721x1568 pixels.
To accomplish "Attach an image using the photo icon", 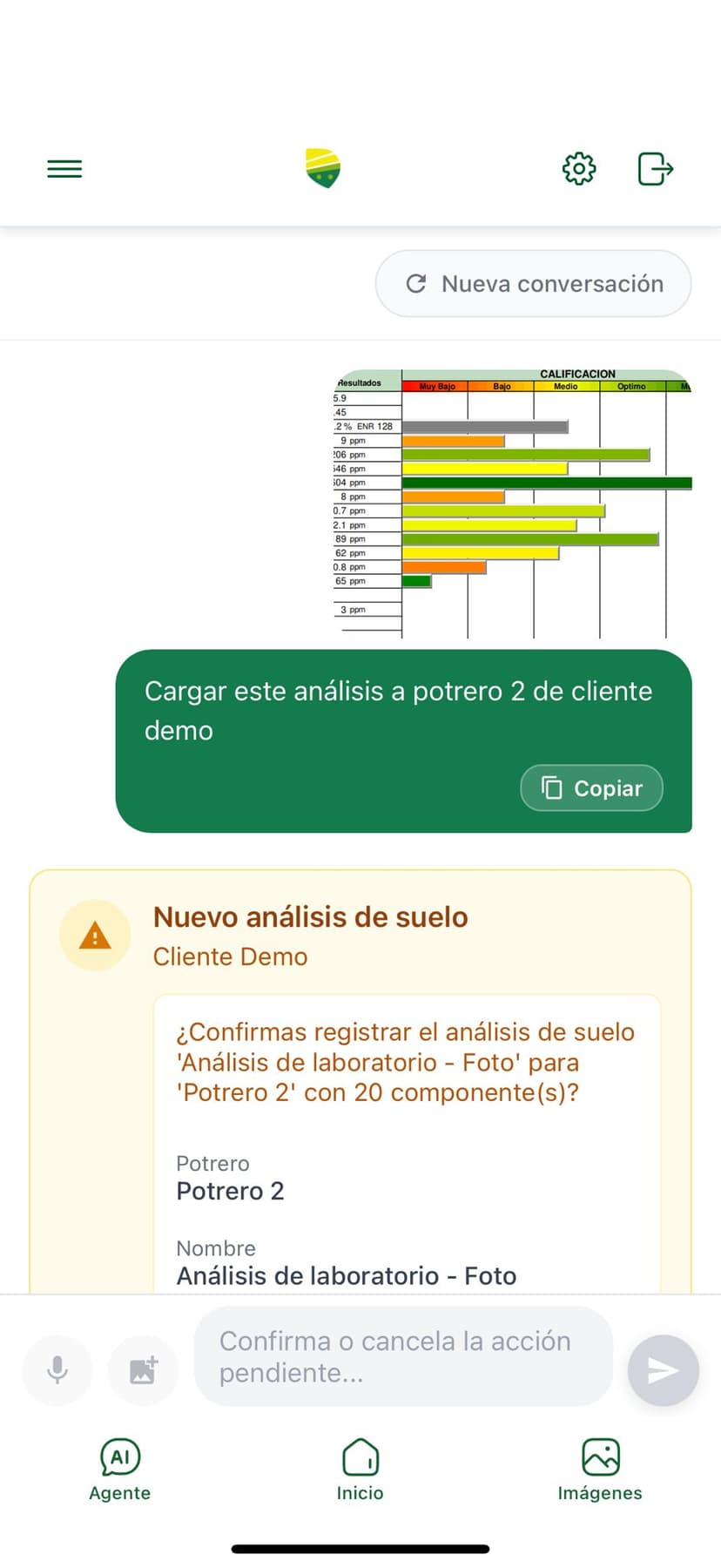I will click(x=142, y=1370).
